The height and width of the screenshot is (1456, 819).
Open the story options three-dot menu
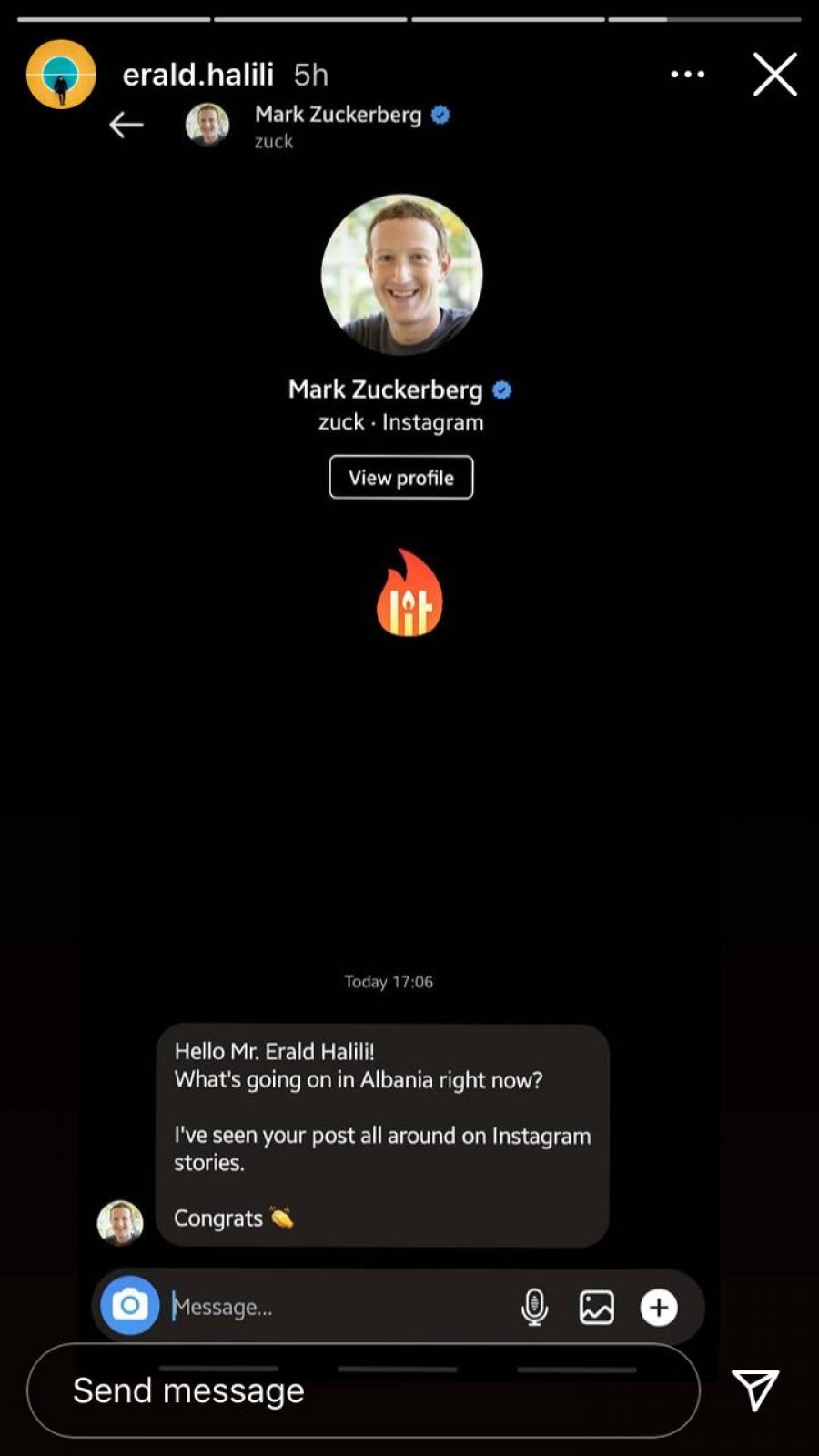point(688,75)
